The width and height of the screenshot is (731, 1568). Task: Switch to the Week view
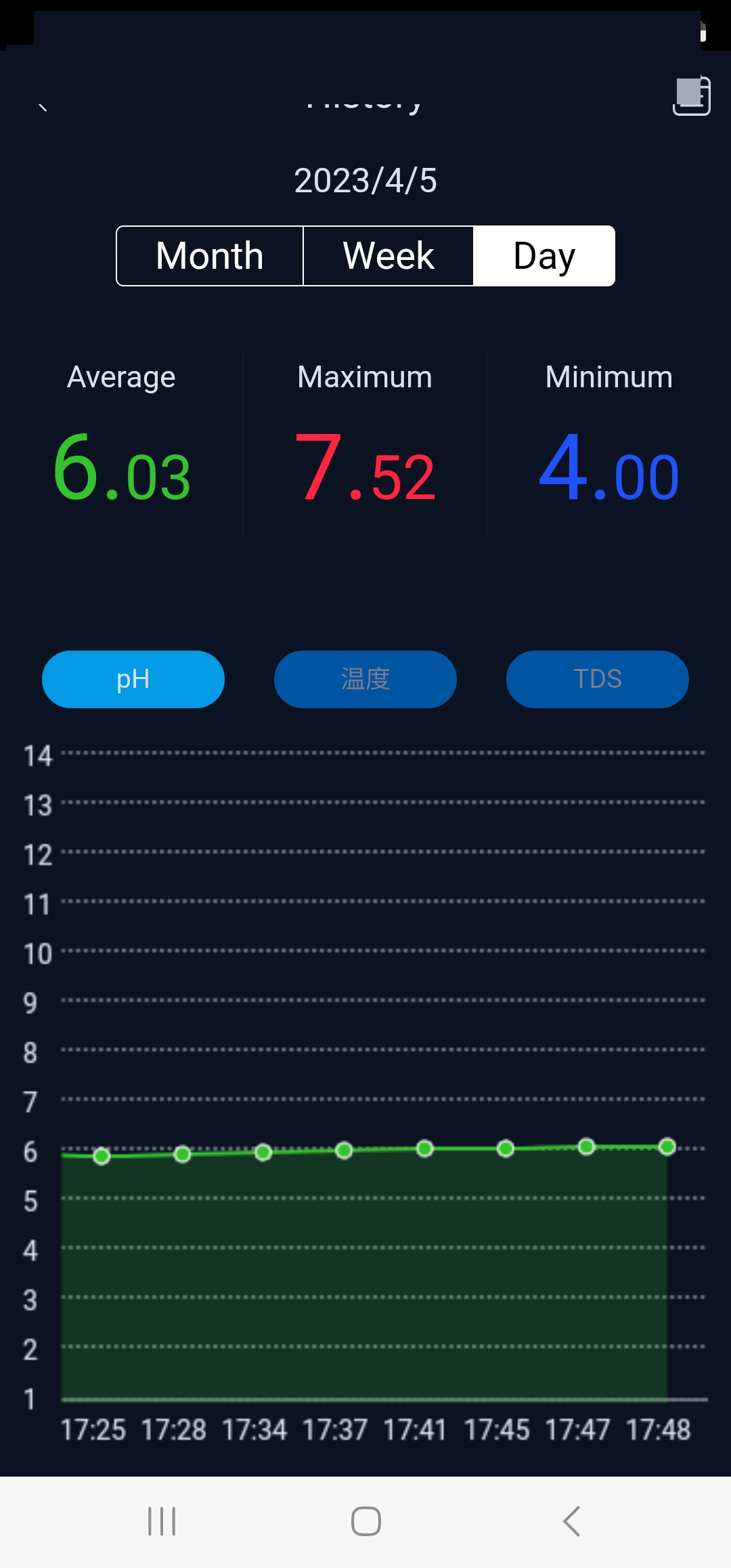[389, 256]
